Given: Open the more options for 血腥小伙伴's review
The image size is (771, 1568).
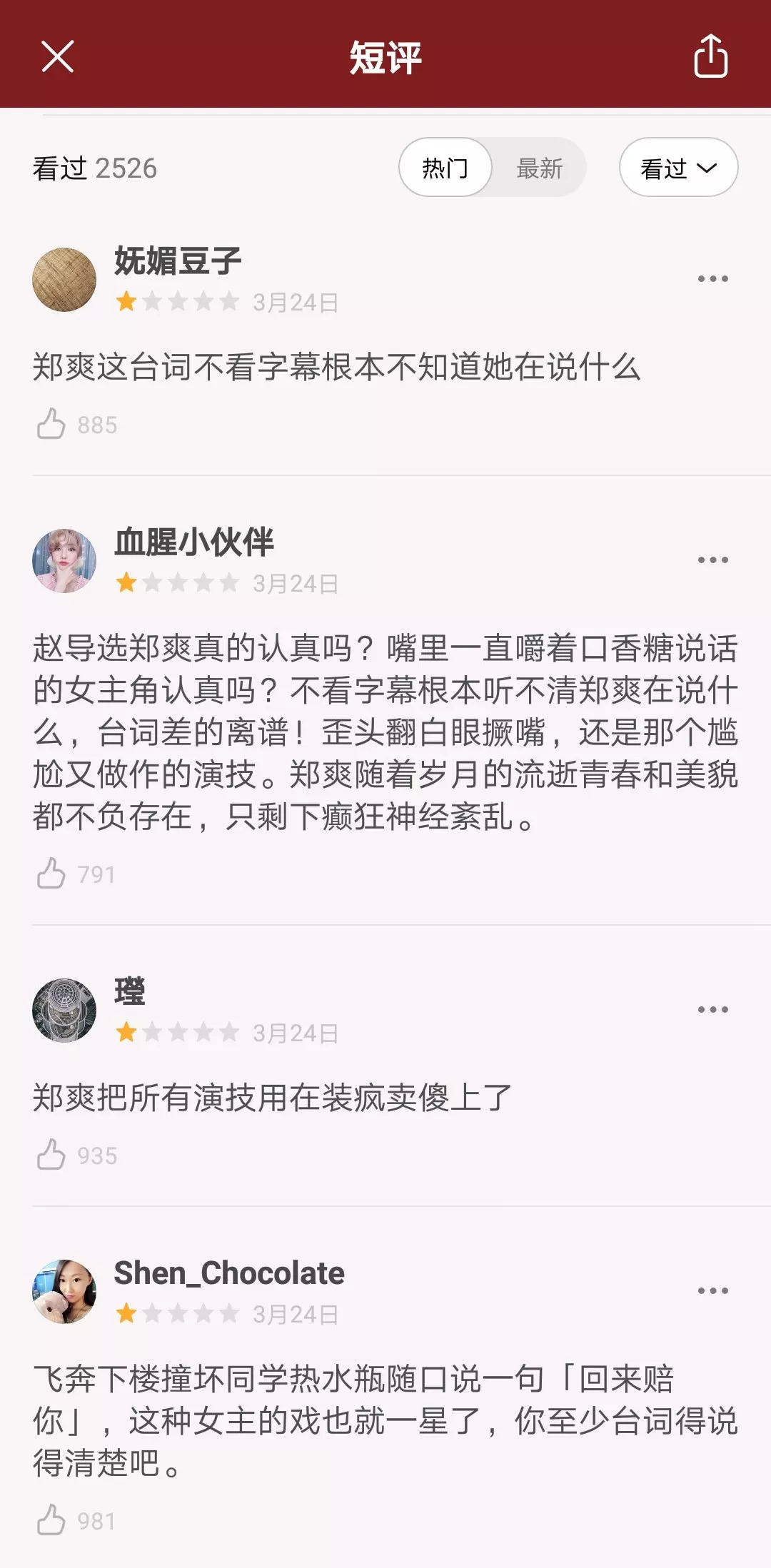Looking at the screenshot, I should click(712, 560).
